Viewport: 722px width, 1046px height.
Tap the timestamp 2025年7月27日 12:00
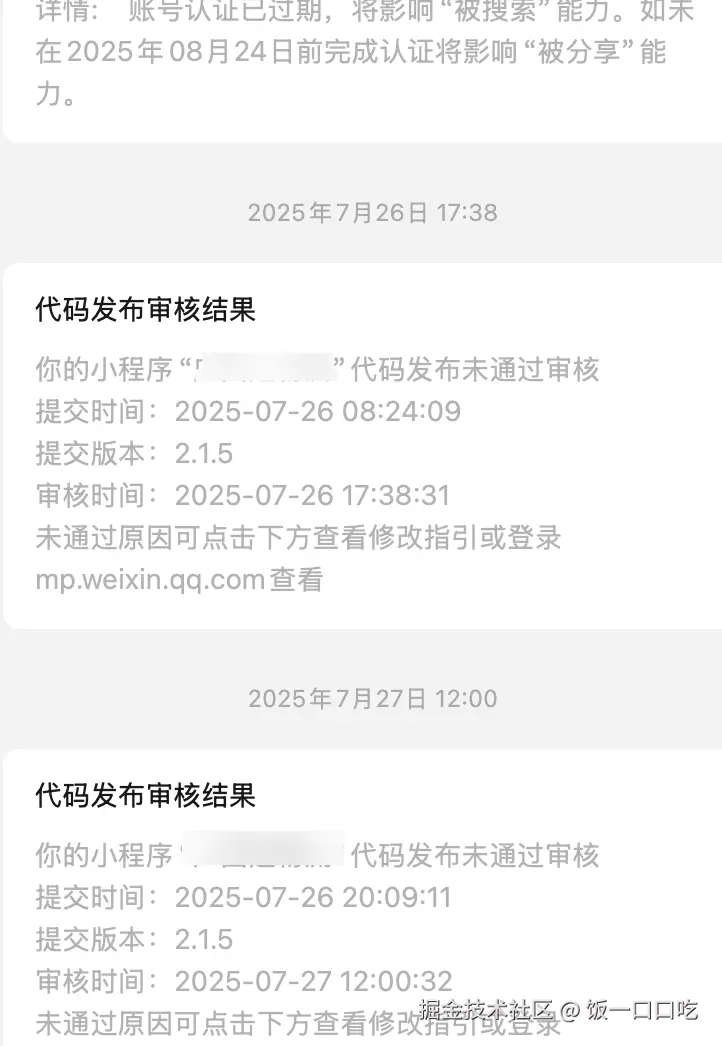coord(371,698)
